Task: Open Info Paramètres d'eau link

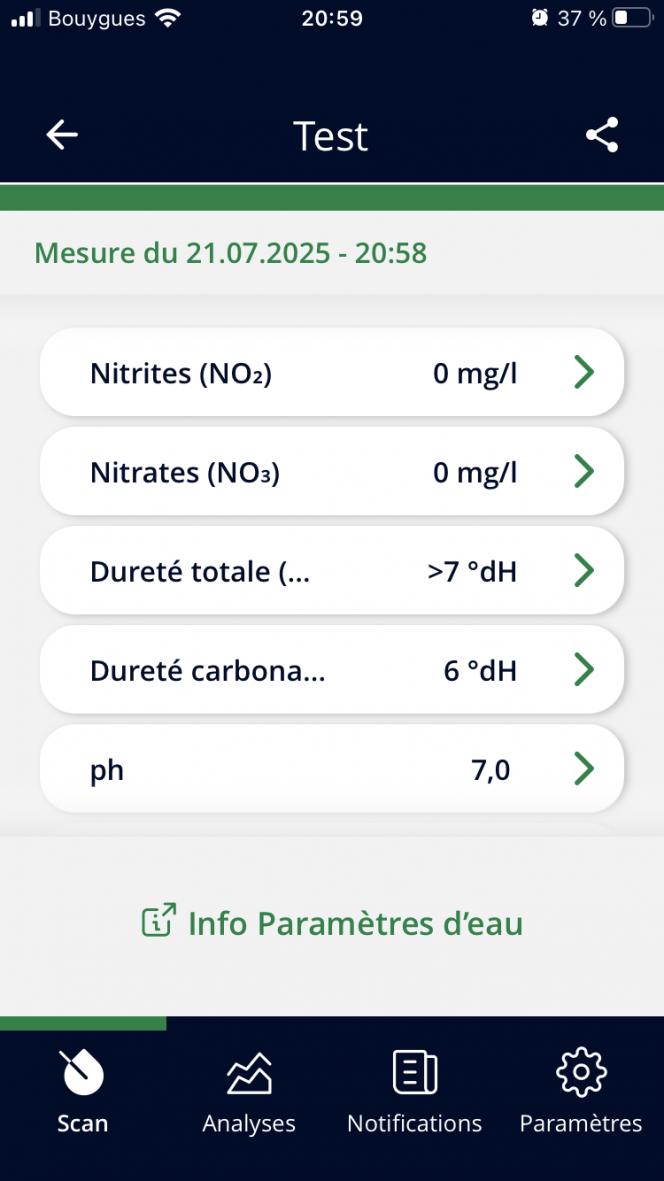Action: (x=332, y=923)
